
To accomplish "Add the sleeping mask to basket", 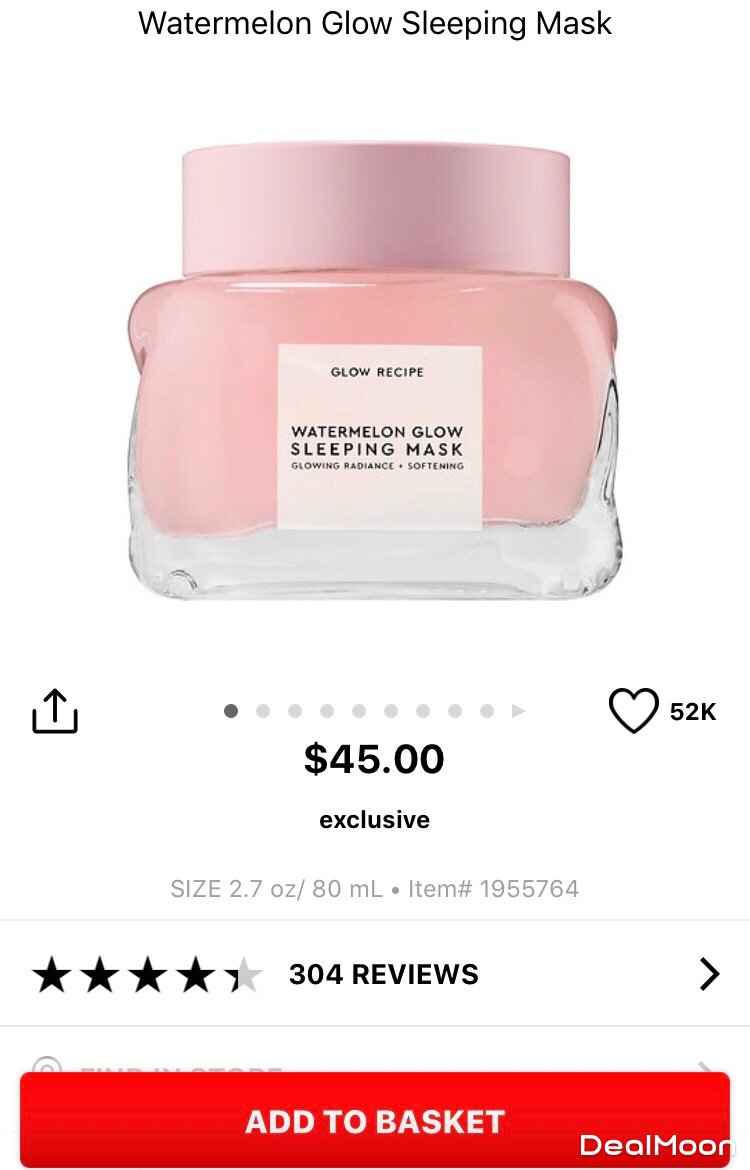I will pyautogui.click(x=375, y=1120).
